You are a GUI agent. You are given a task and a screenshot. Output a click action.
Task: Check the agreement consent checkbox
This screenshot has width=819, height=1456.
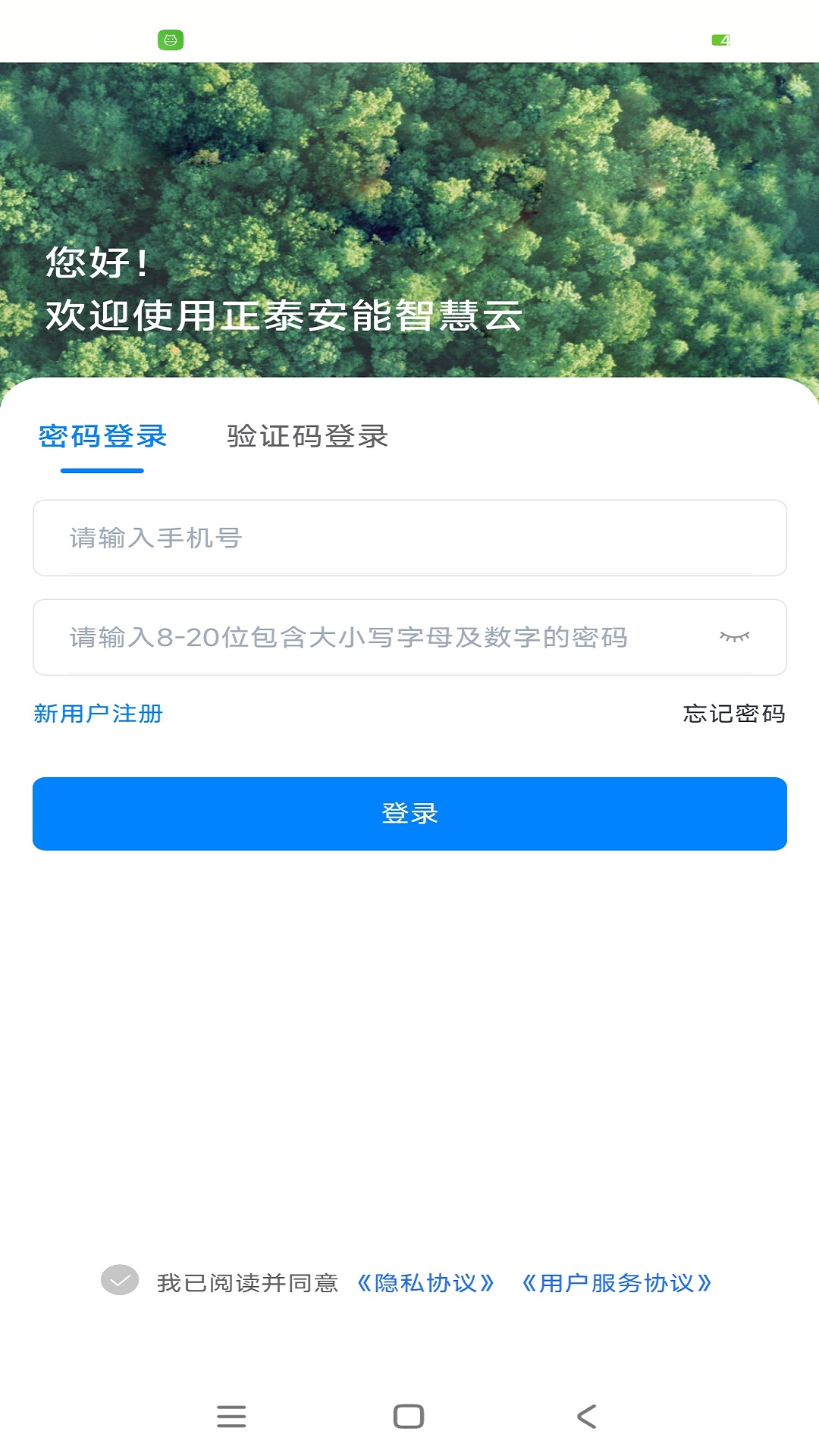click(120, 1281)
